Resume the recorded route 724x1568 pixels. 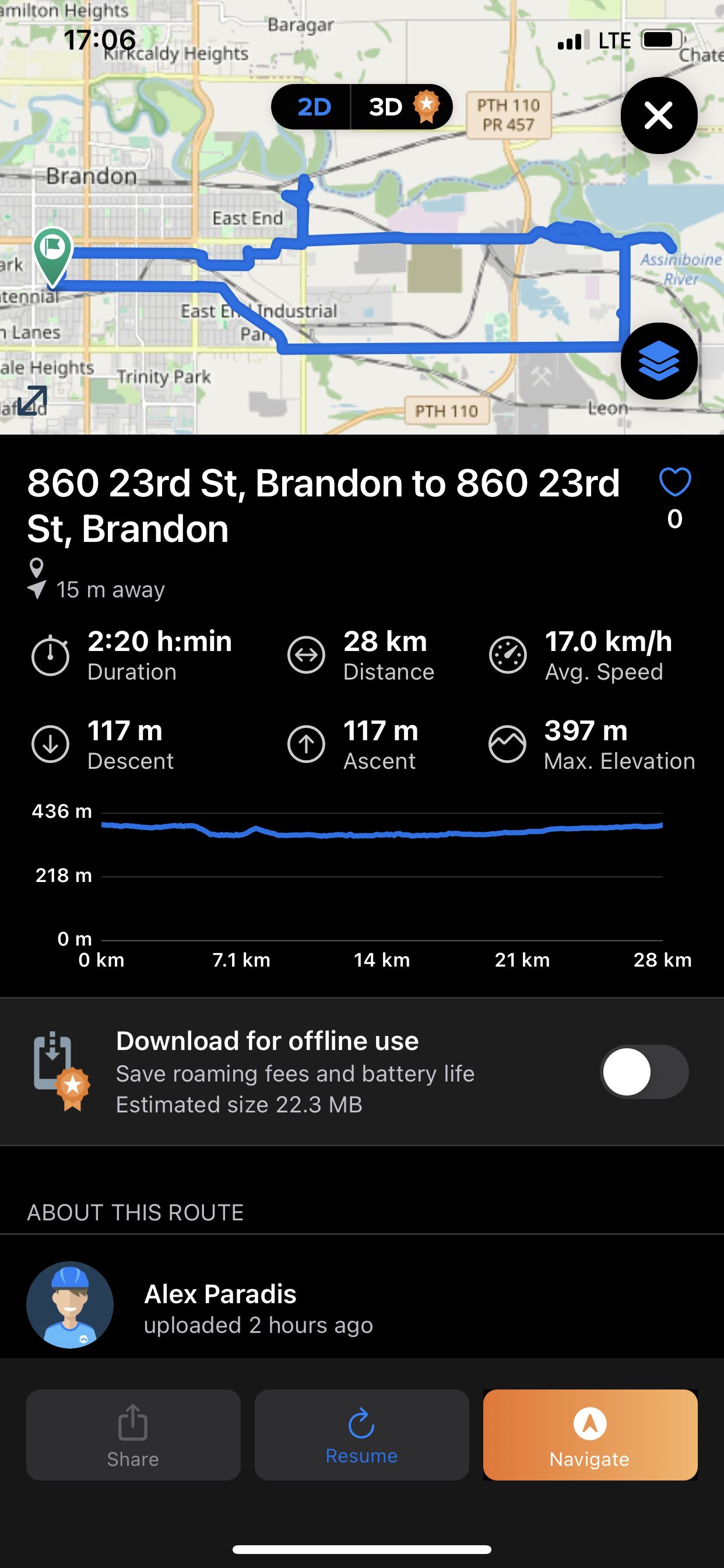click(x=361, y=1434)
